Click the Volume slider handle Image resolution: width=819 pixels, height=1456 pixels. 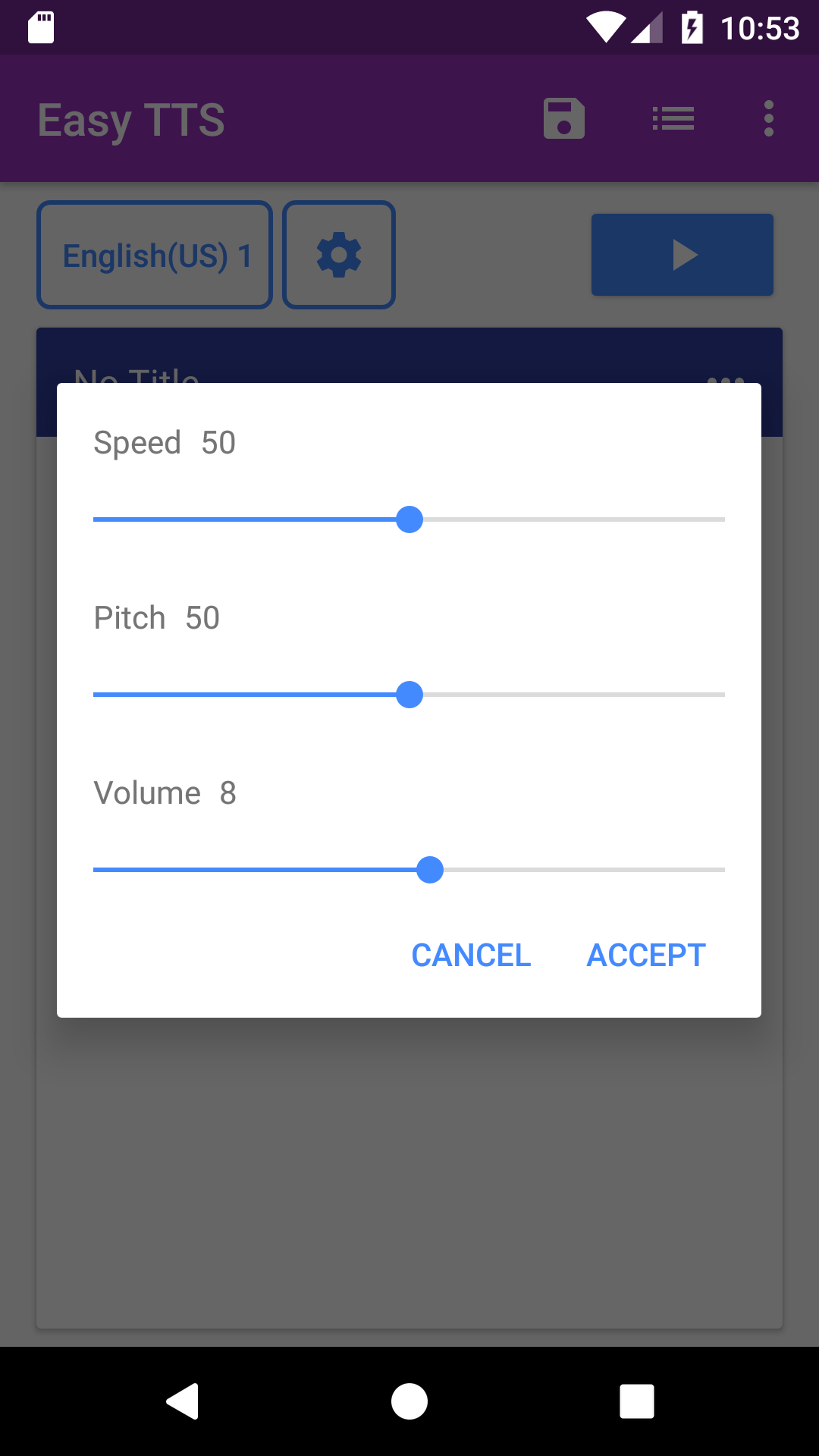click(431, 870)
